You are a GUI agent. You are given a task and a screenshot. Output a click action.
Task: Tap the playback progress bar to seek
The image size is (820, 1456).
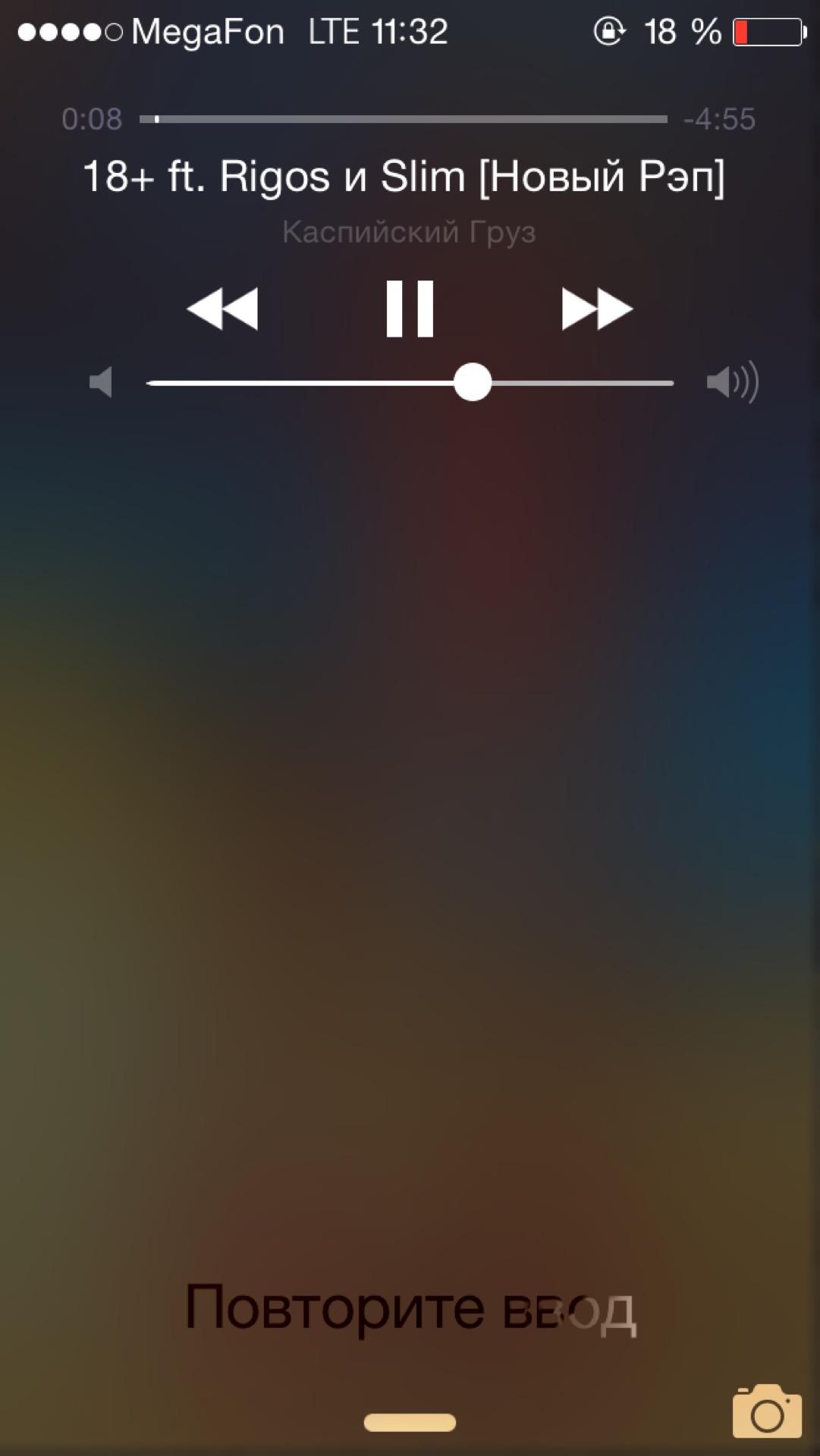tap(404, 119)
